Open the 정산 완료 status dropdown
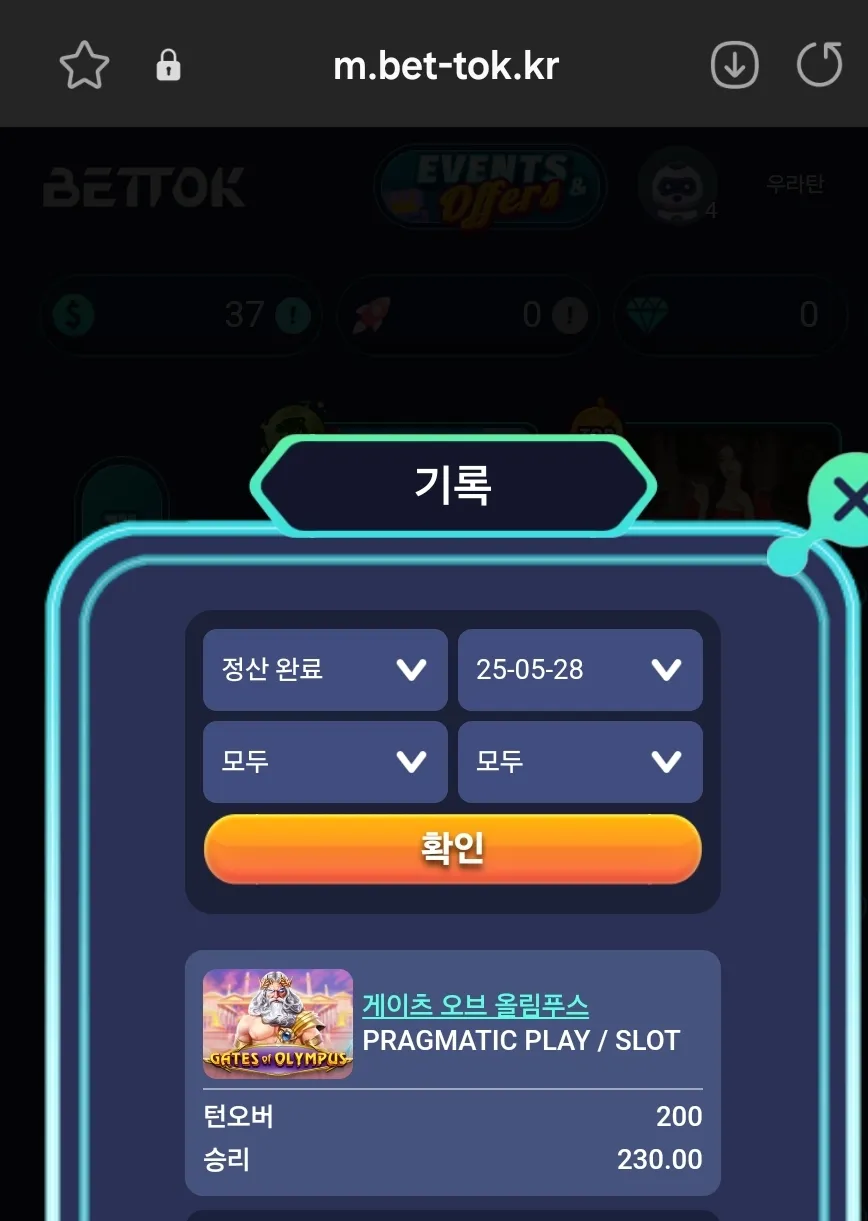This screenshot has height=1221, width=868. (325, 670)
